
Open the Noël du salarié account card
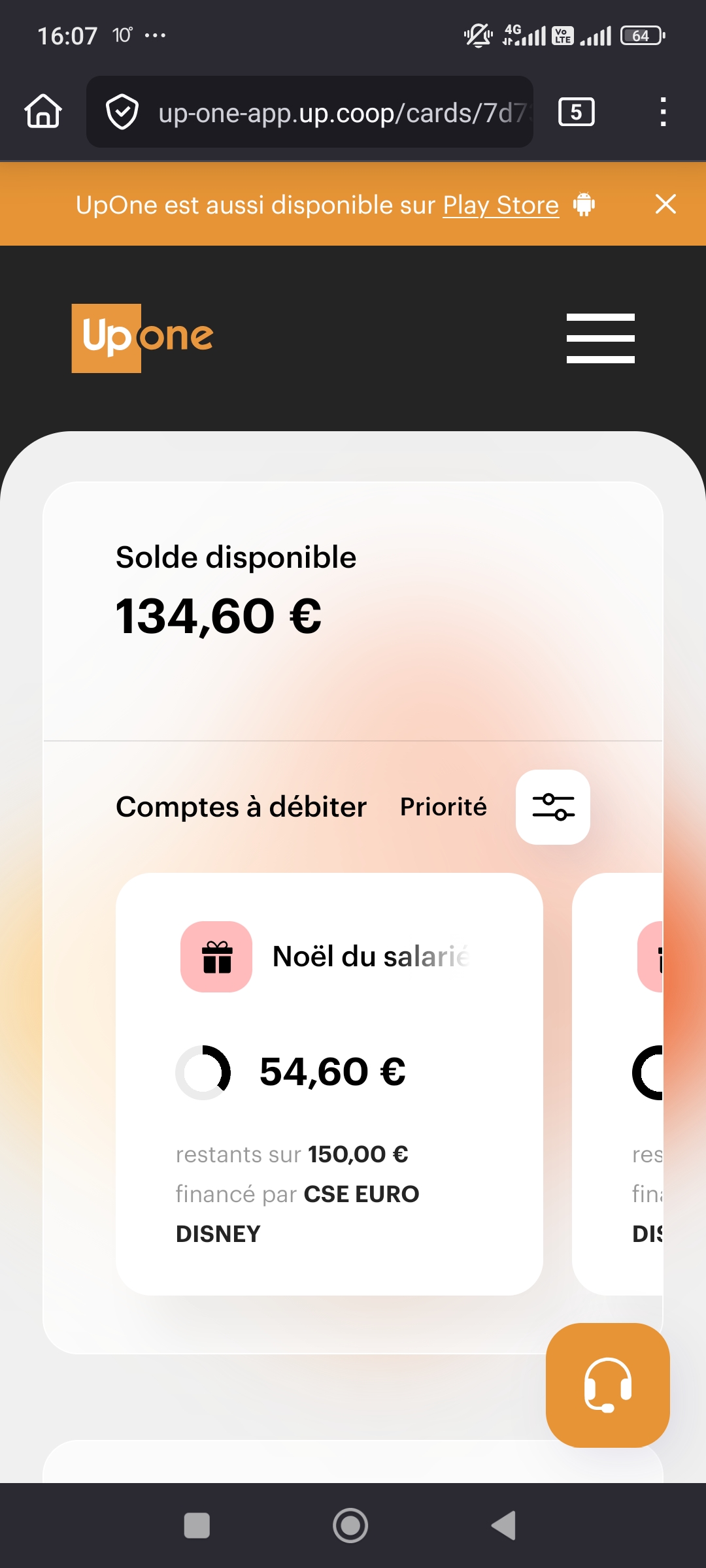click(x=329, y=1083)
